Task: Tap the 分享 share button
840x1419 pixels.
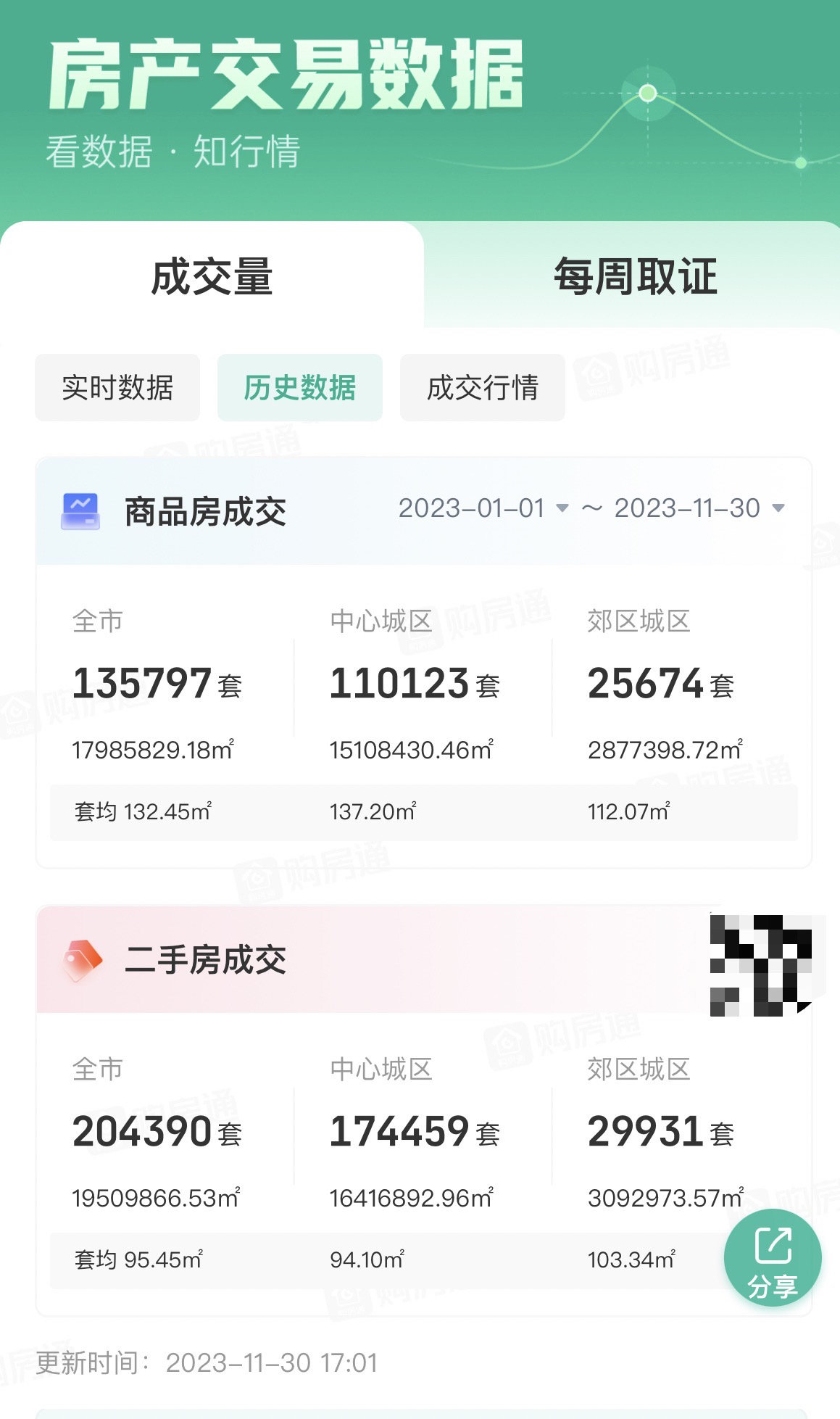Action: pos(773,1260)
